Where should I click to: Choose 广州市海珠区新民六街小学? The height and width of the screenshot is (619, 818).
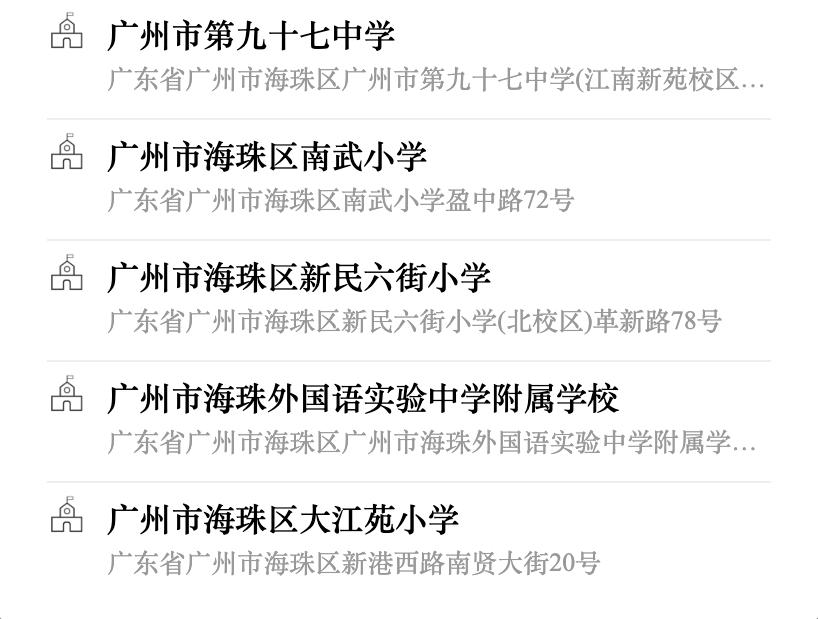point(299,278)
